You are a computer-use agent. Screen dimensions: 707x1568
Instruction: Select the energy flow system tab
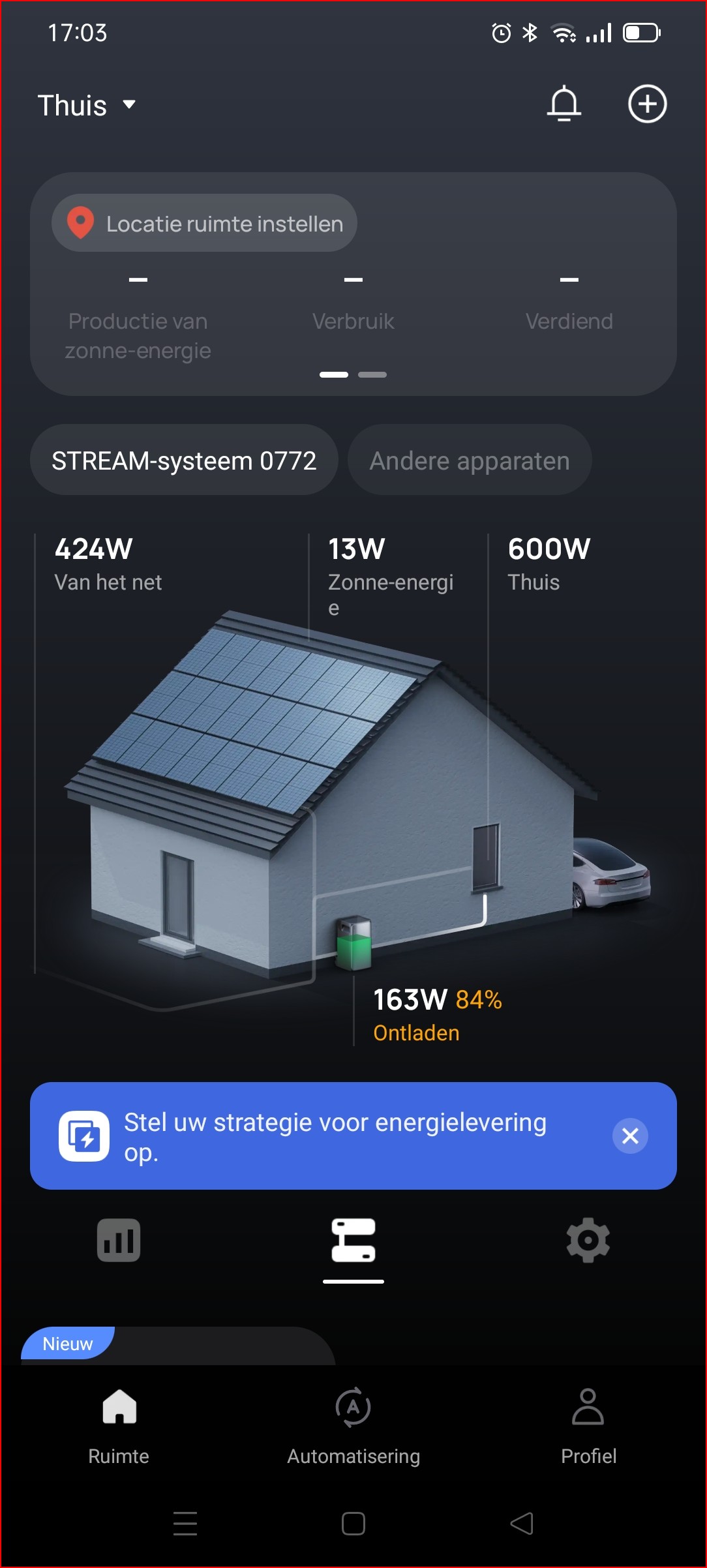(x=353, y=1240)
